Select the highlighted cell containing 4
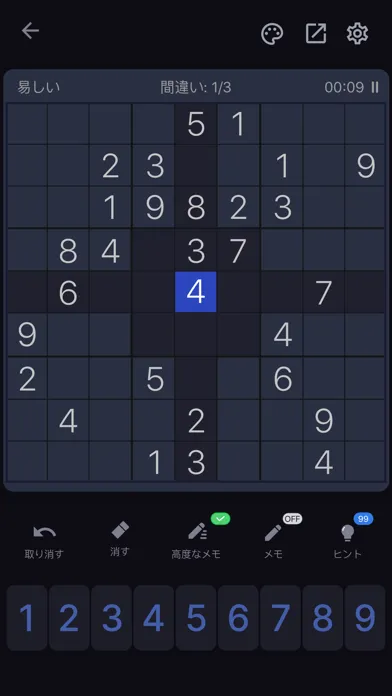Screen dimensions: 392x696 (196, 292)
